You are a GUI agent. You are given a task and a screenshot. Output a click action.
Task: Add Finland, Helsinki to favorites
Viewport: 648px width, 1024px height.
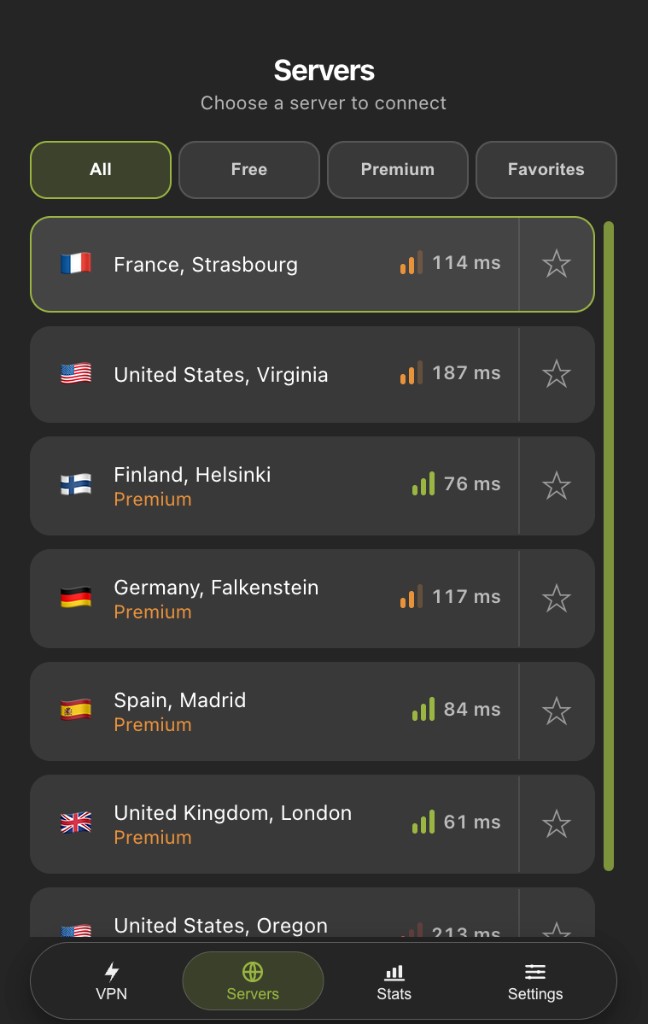(x=557, y=486)
